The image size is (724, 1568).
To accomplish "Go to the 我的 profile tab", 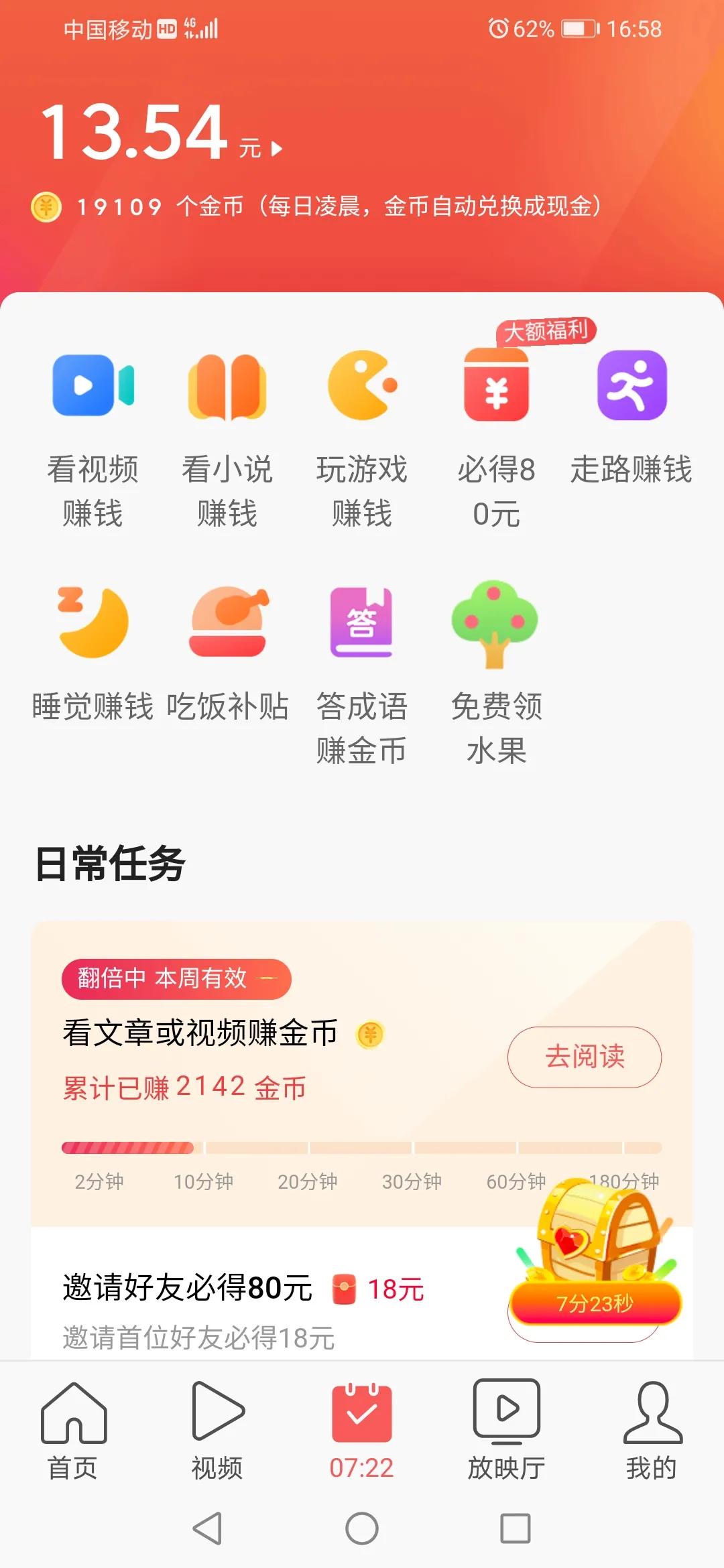I will (650, 1434).
